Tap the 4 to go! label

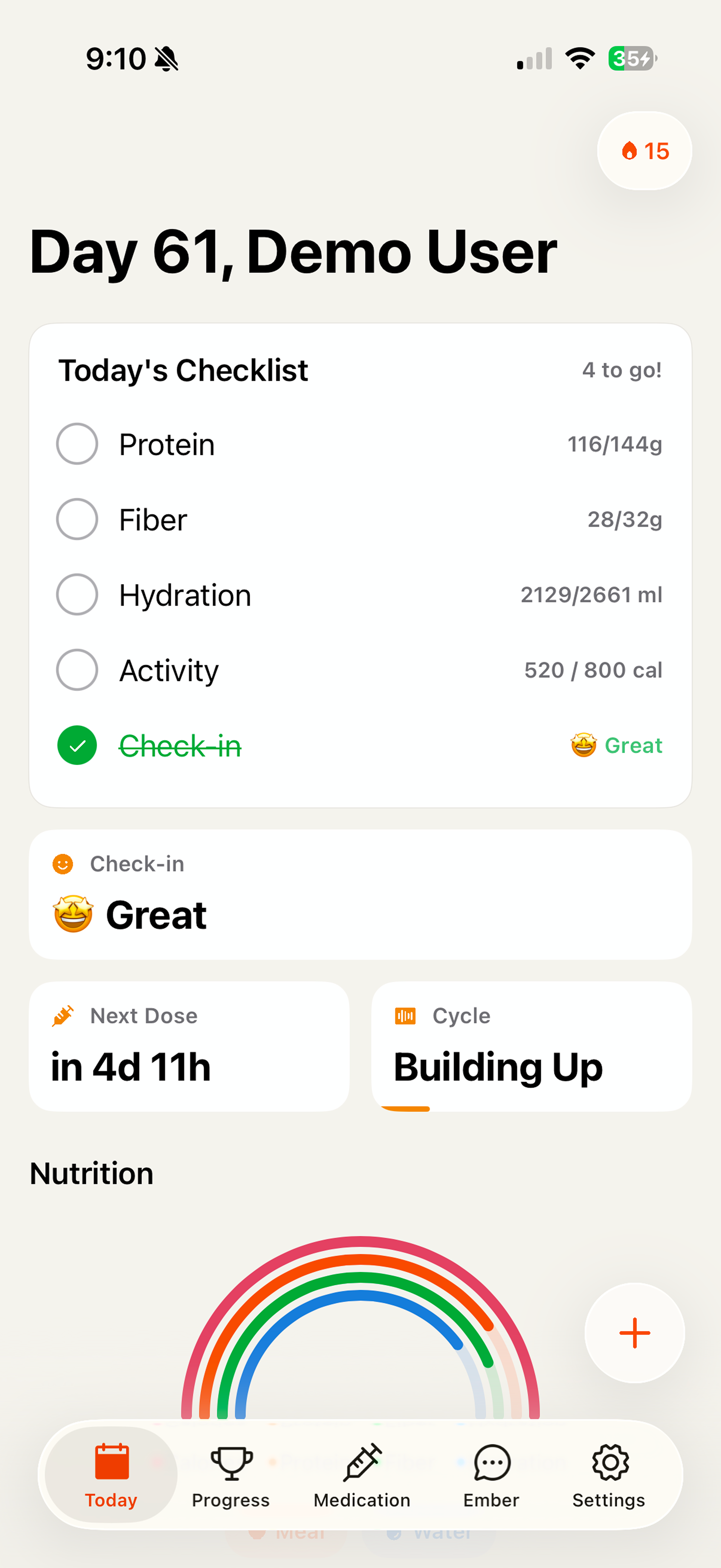tap(622, 370)
